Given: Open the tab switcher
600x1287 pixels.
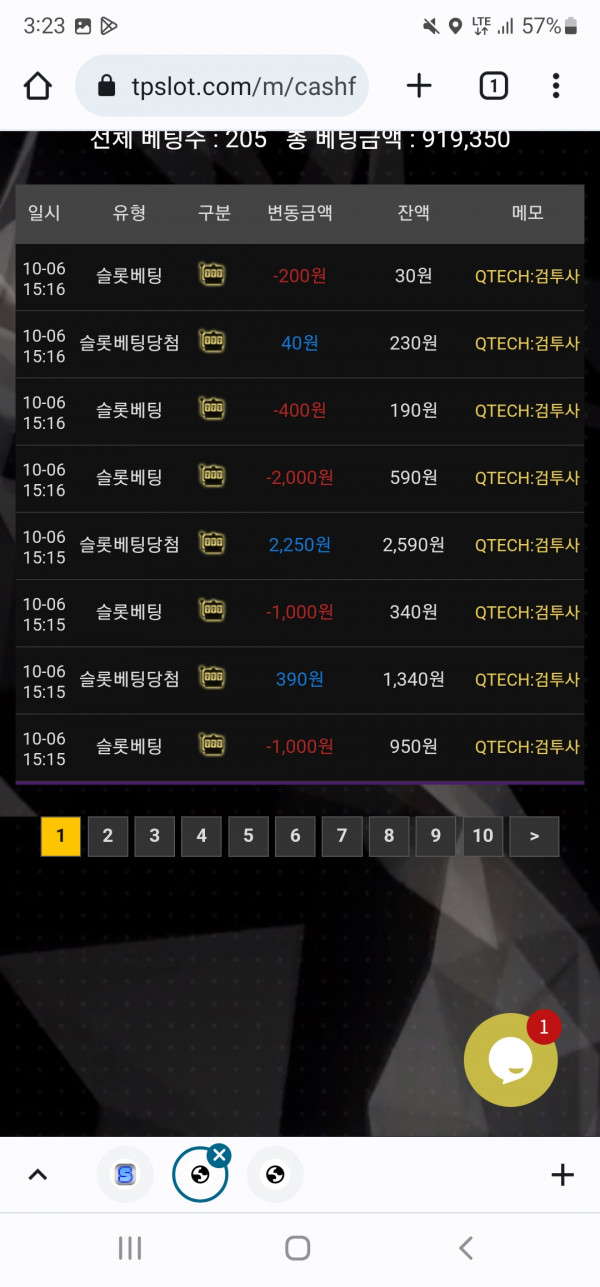Looking at the screenshot, I should pyautogui.click(x=492, y=87).
